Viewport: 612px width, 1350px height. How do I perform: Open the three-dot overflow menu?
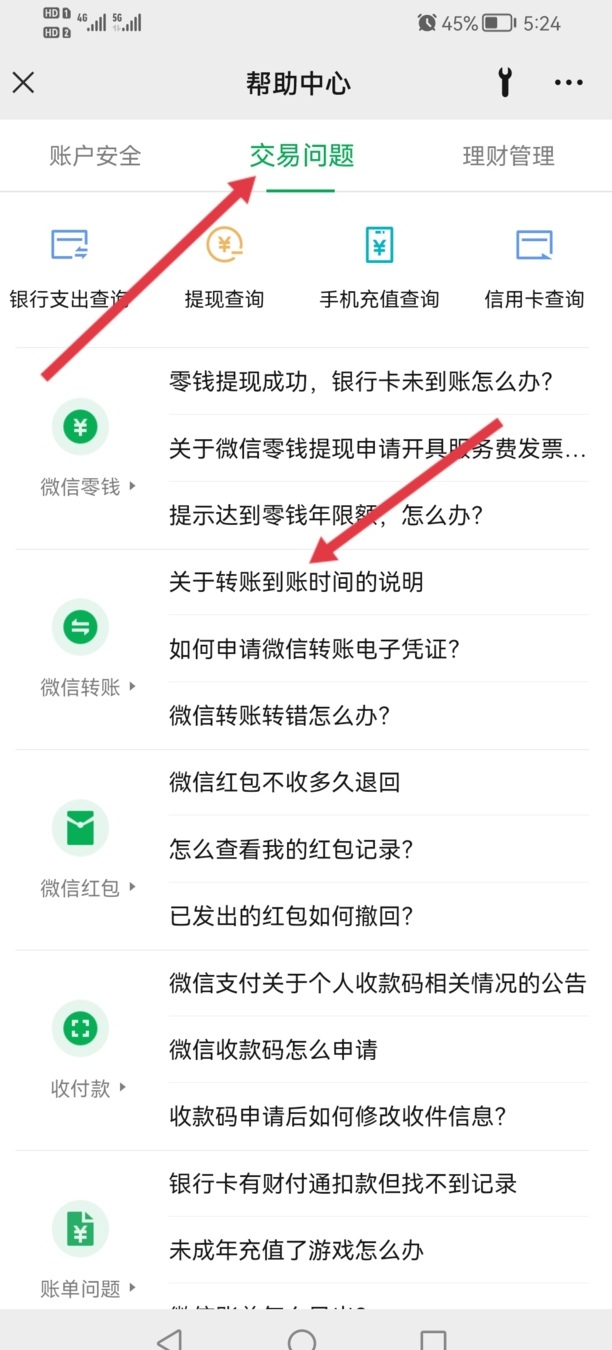point(568,83)
